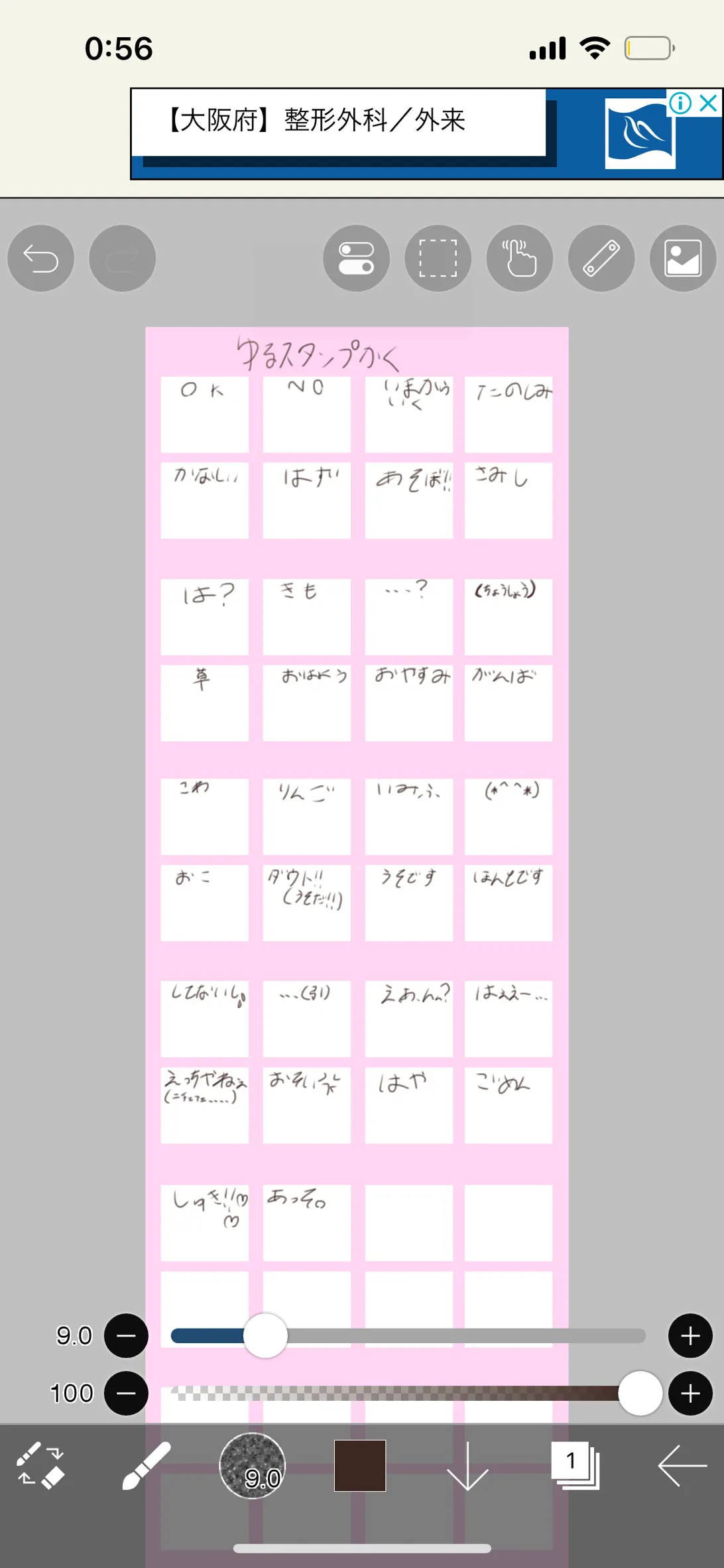724x1568 pixels.
Task: Open the stabilizer toggle settings
Action: [x=356, y=258]
